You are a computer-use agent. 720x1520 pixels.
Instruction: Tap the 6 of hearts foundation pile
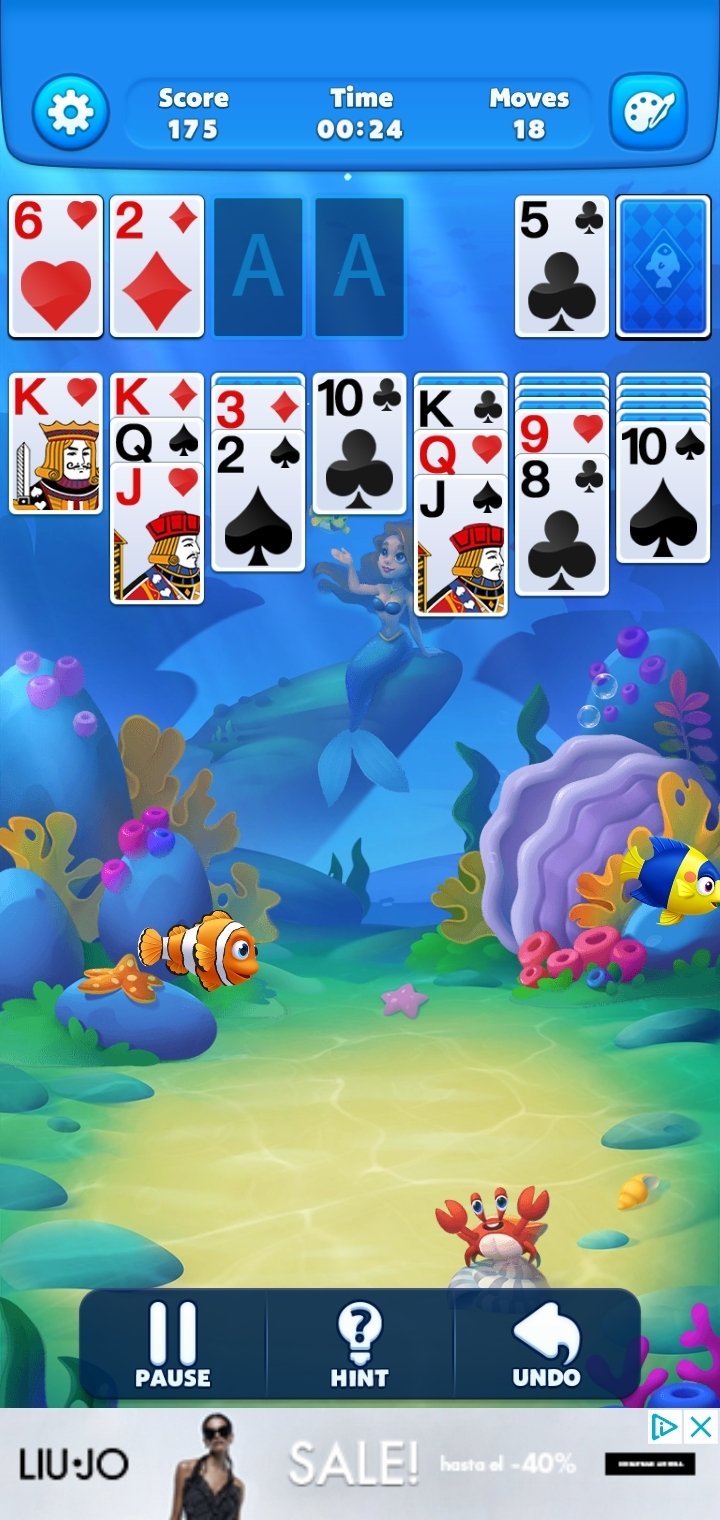pos(56,266)
